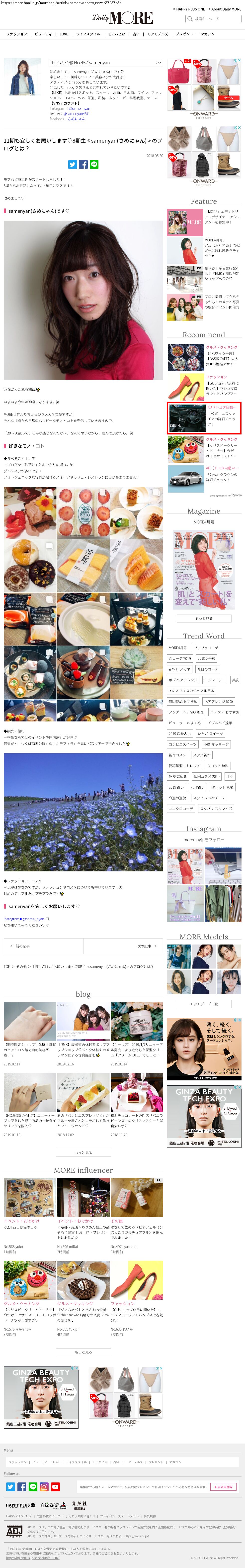
Task: Share this article on LINE
Action: click(x=94, y=164)
